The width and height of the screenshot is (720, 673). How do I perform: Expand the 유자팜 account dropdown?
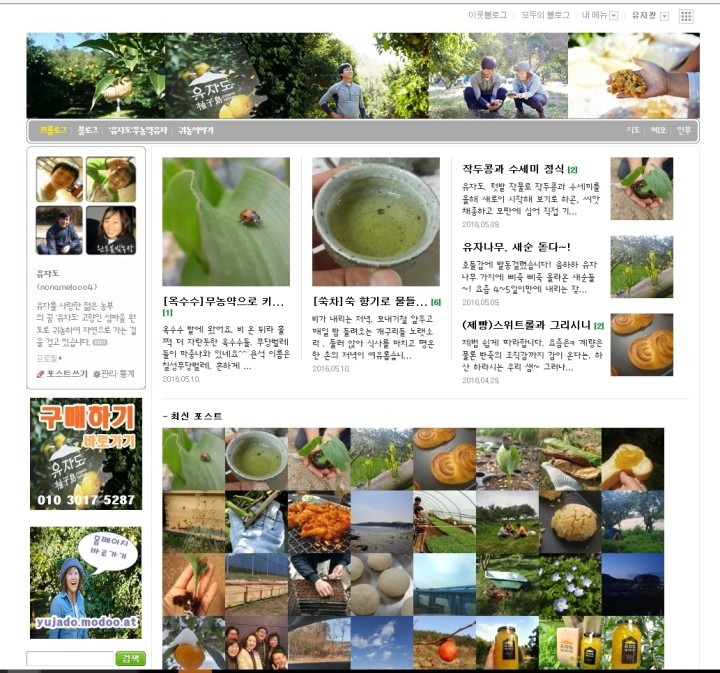[649, 16]
